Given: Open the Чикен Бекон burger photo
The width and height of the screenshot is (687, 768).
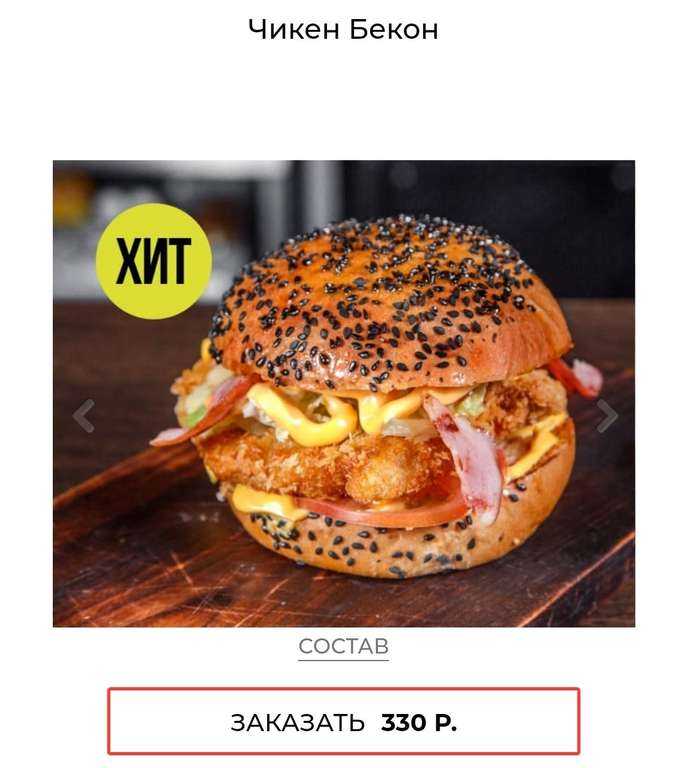Looking at the screenshot, I should click(343, 393).
